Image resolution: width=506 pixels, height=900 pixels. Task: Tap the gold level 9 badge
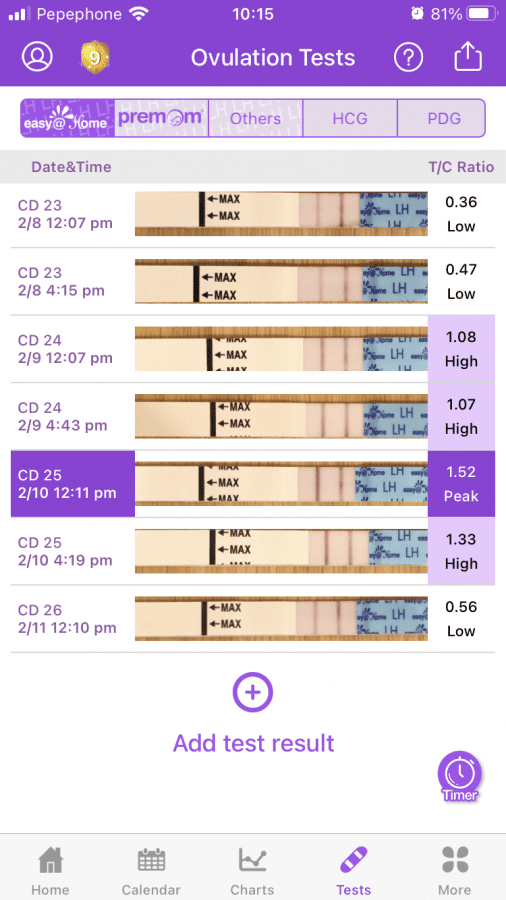(95, 57)
